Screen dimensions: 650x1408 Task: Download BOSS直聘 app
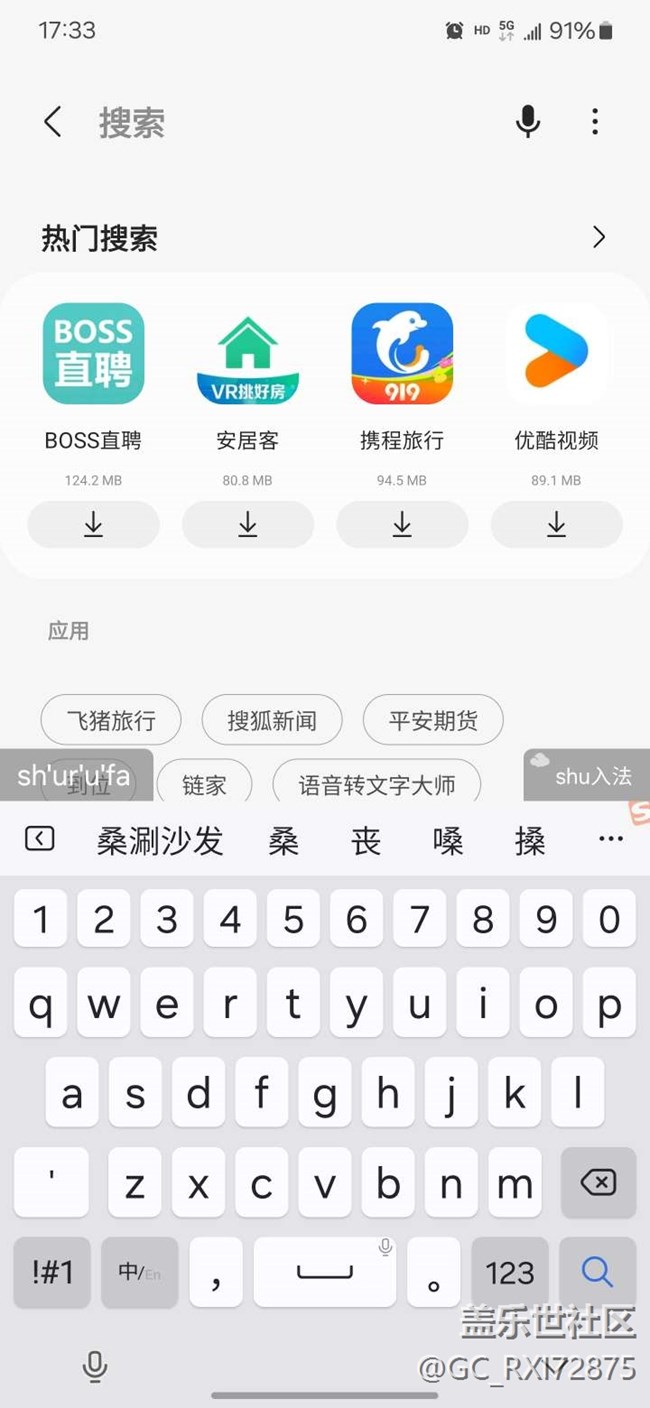pyautogui.click(x=93, y=524)
